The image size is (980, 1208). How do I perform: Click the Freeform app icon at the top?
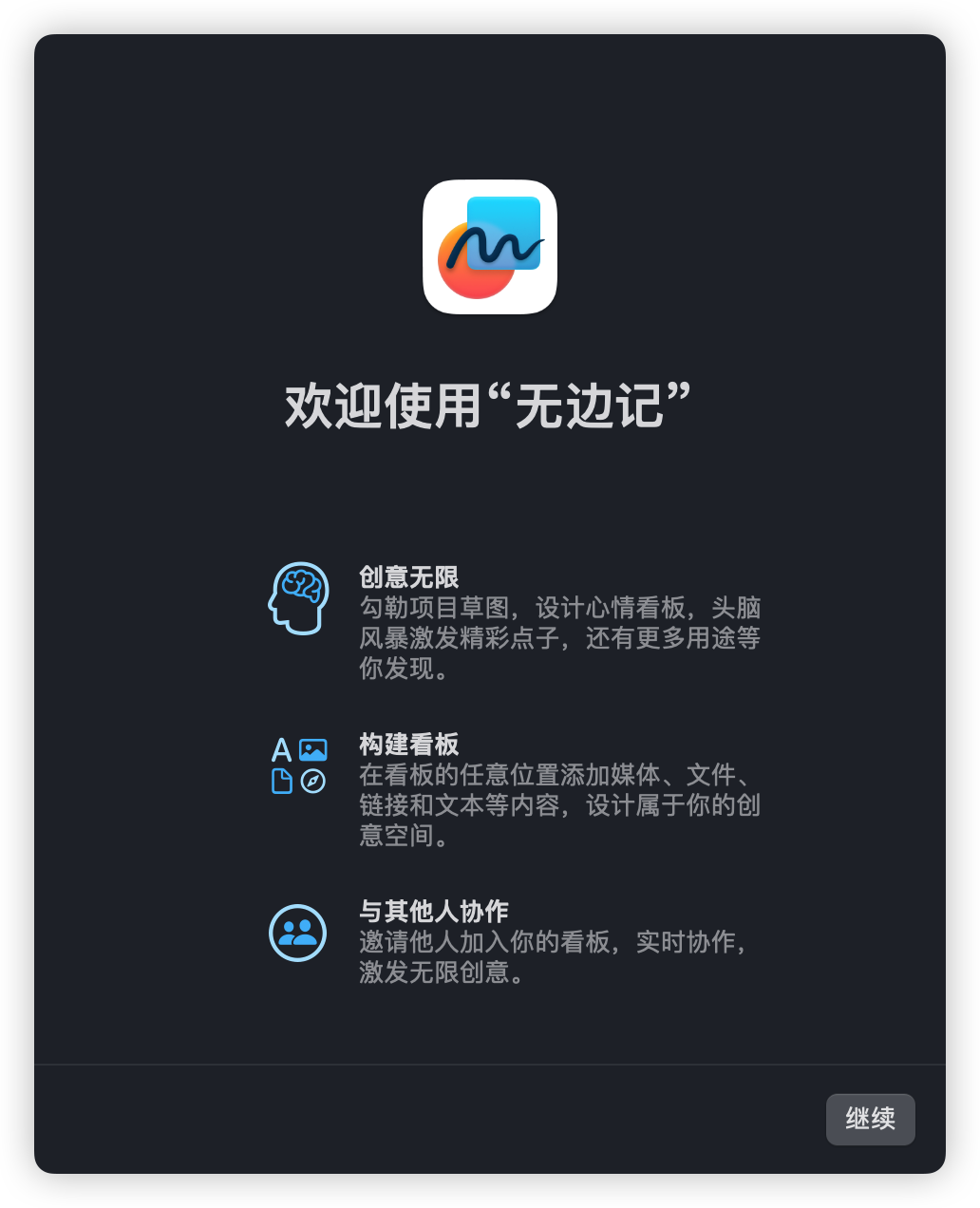pos(490,245)
